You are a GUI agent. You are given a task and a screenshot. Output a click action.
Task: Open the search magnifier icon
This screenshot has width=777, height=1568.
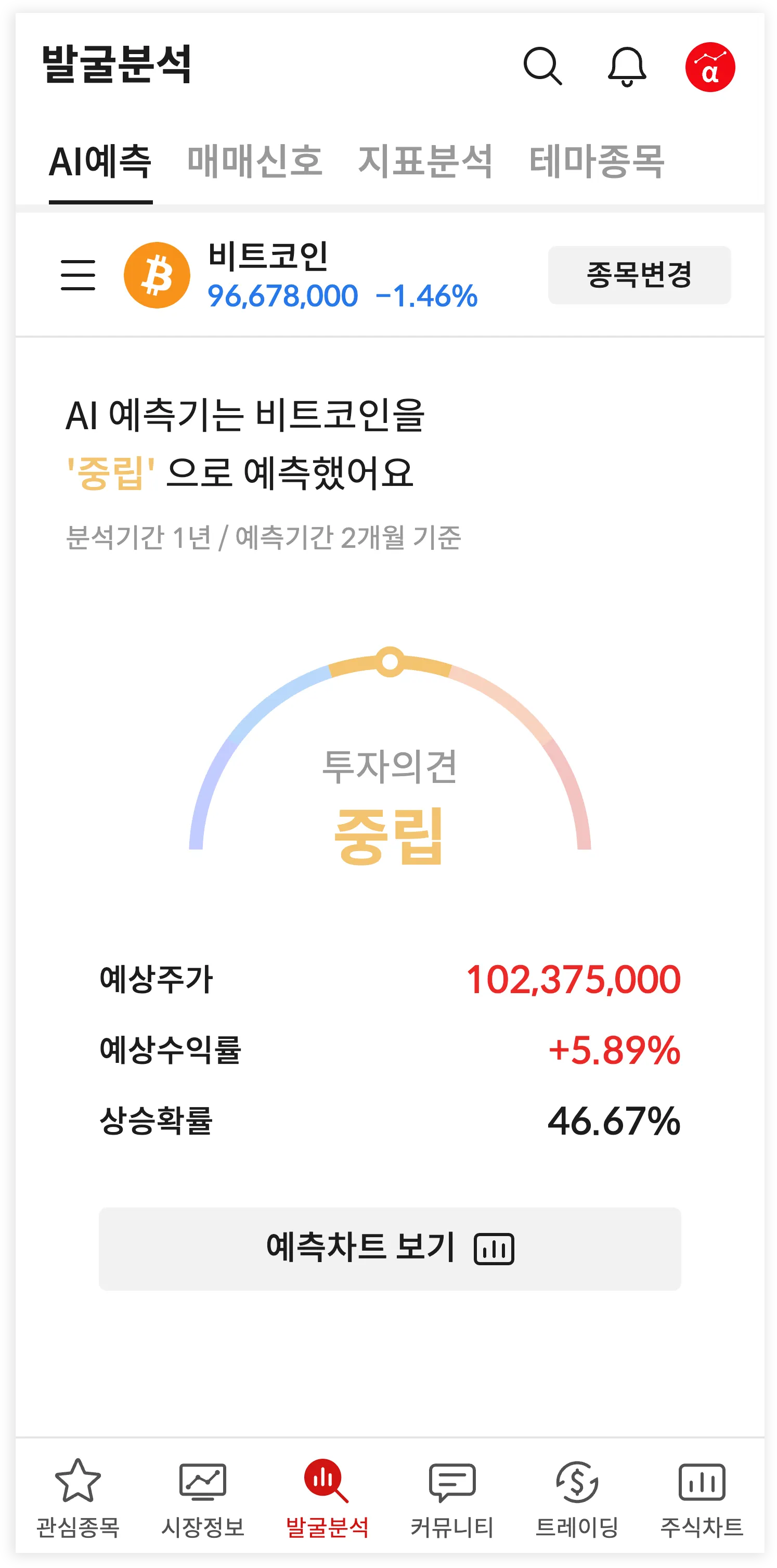point(542,66)
